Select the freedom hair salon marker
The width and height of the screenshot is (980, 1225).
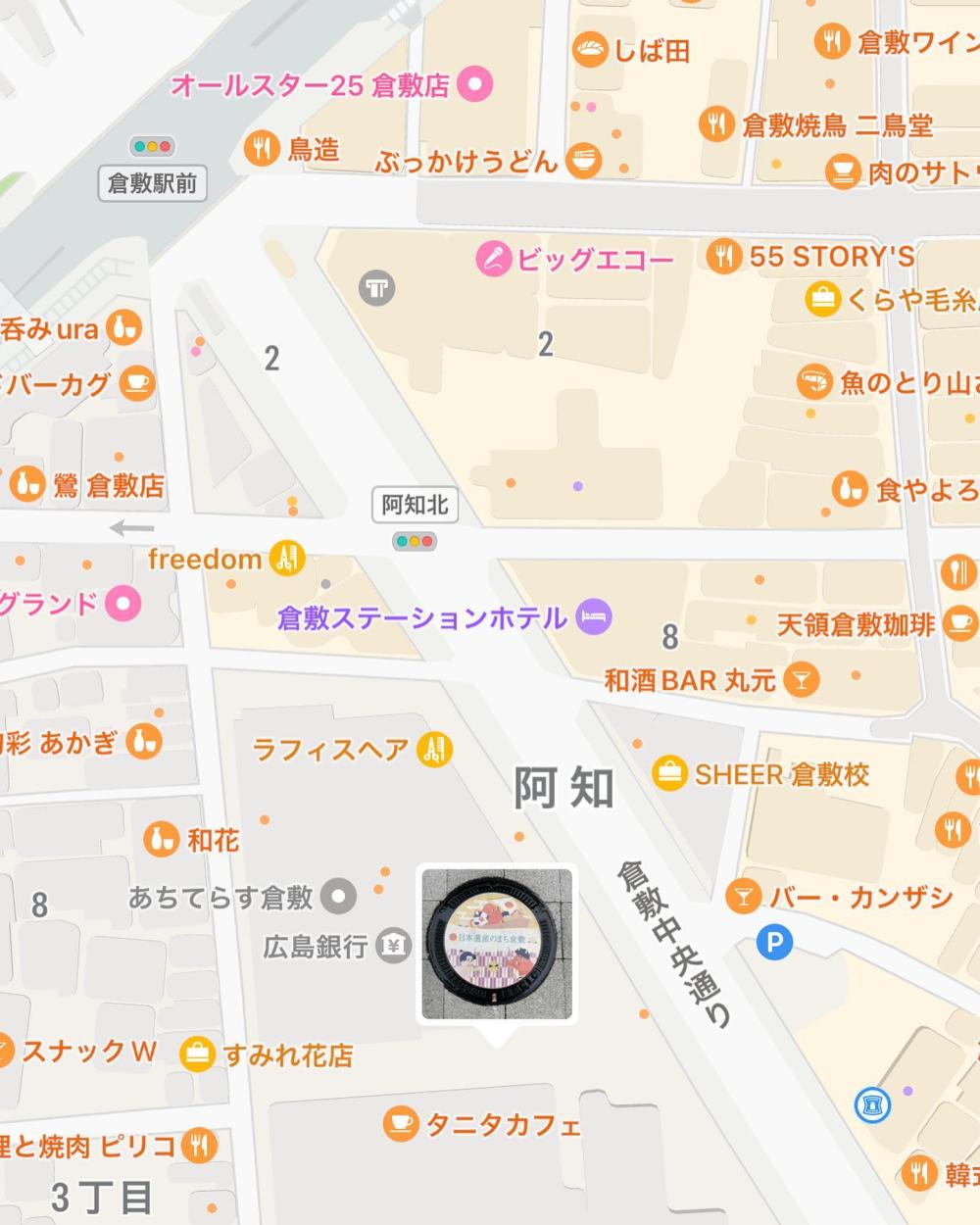[287, 559]
